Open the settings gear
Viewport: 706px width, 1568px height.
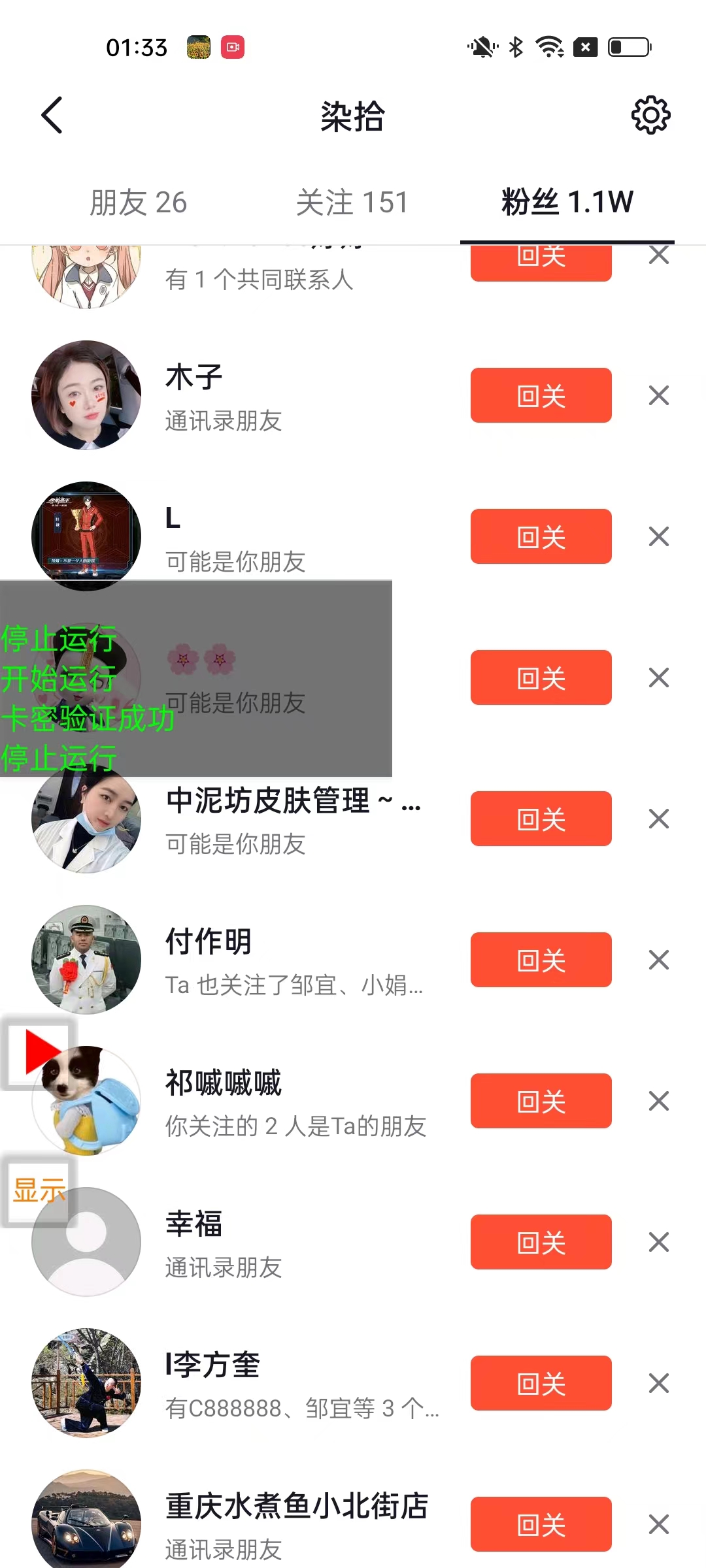click(x=650, y=115)
